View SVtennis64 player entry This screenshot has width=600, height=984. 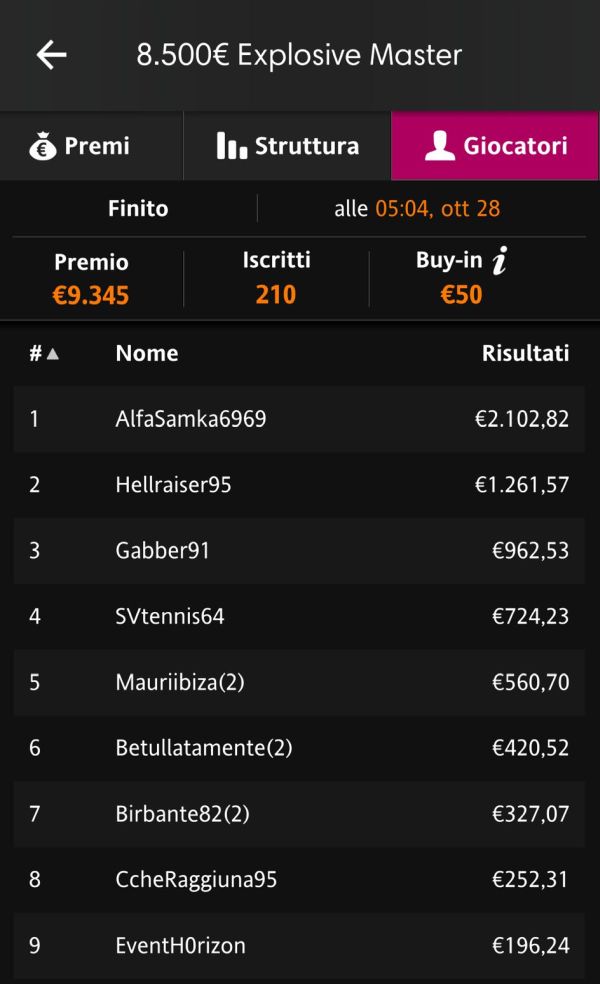pos(299,616)
